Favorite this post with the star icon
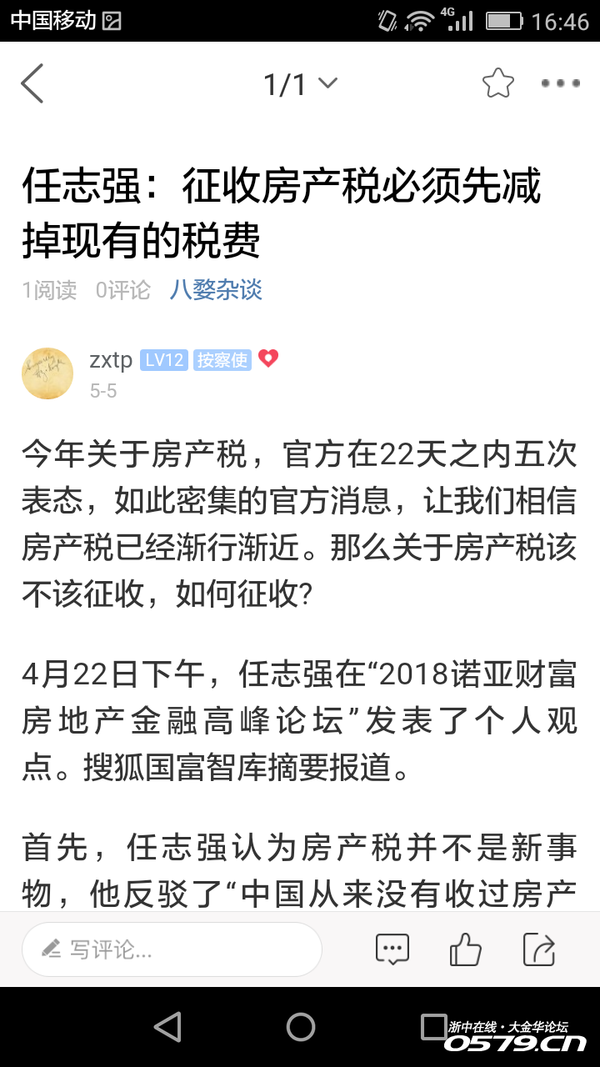Screen dimensions: 600x1067 (497, 84)
